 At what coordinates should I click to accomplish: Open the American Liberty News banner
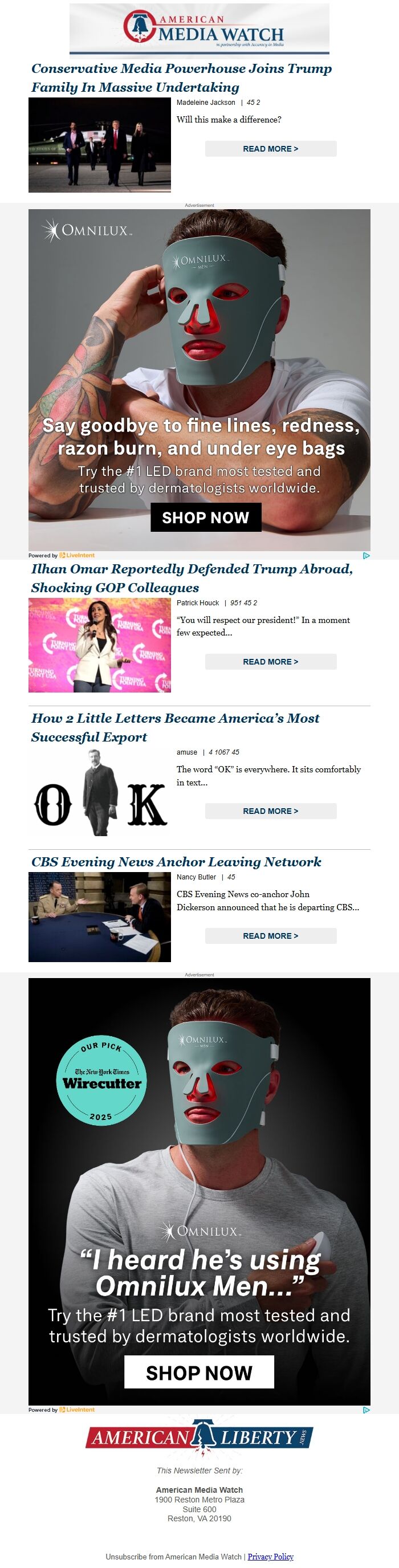pos(199,1439)
